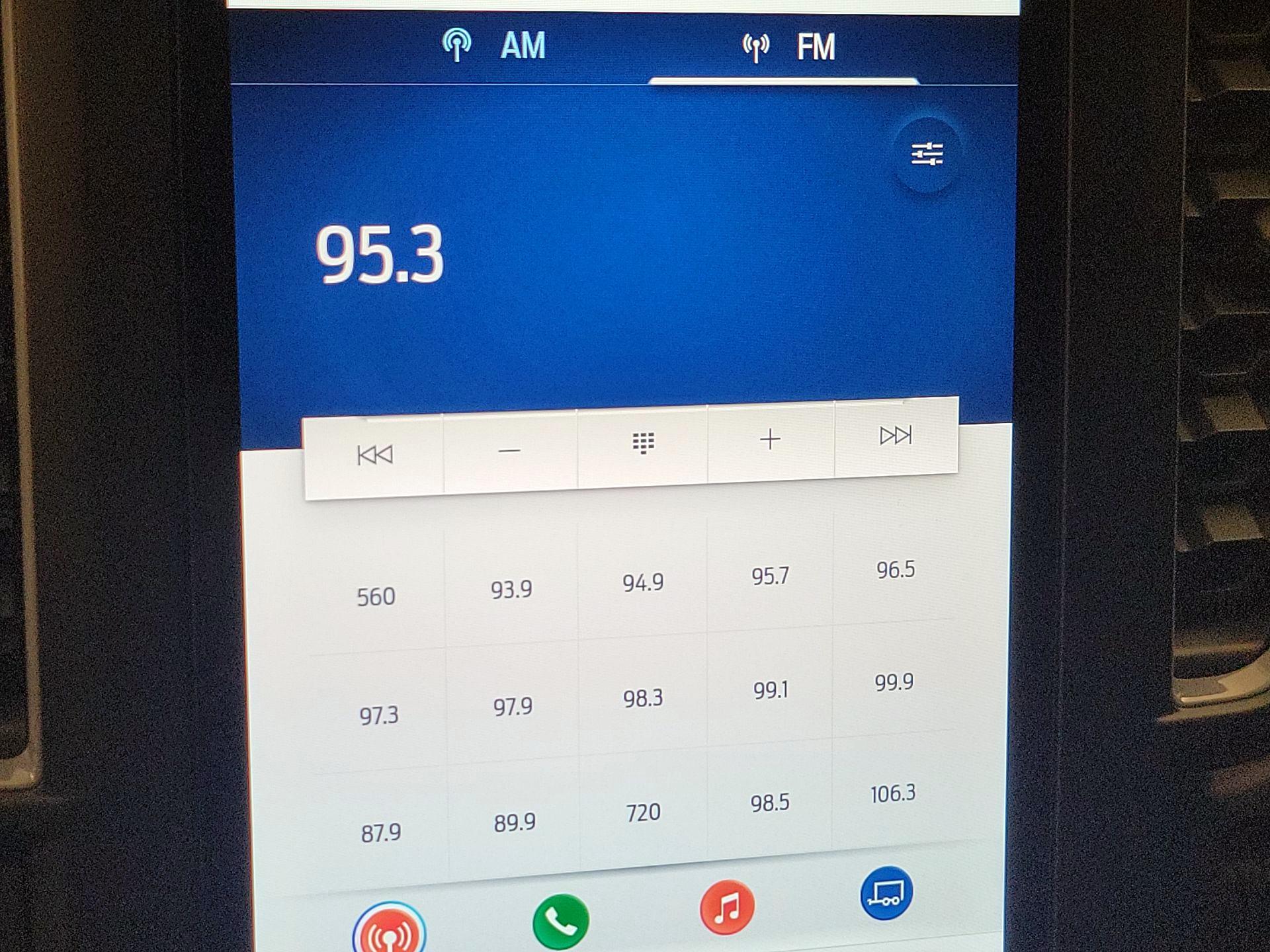The width and height of the screenshot is (1270, 952).
Task: Open the phone app icon
Action: point(560,922)
